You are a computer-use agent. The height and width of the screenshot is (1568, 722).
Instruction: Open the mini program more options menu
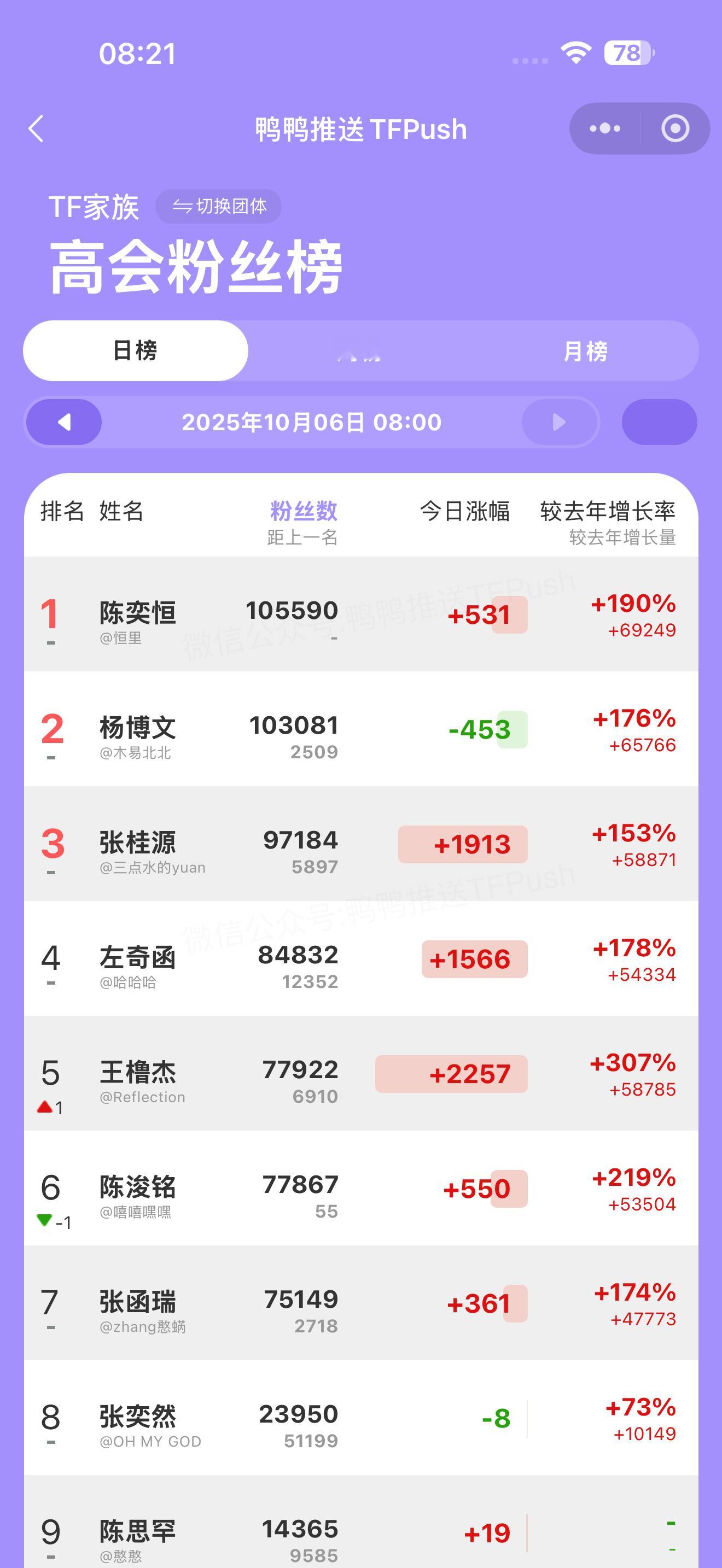click(604, 128)
